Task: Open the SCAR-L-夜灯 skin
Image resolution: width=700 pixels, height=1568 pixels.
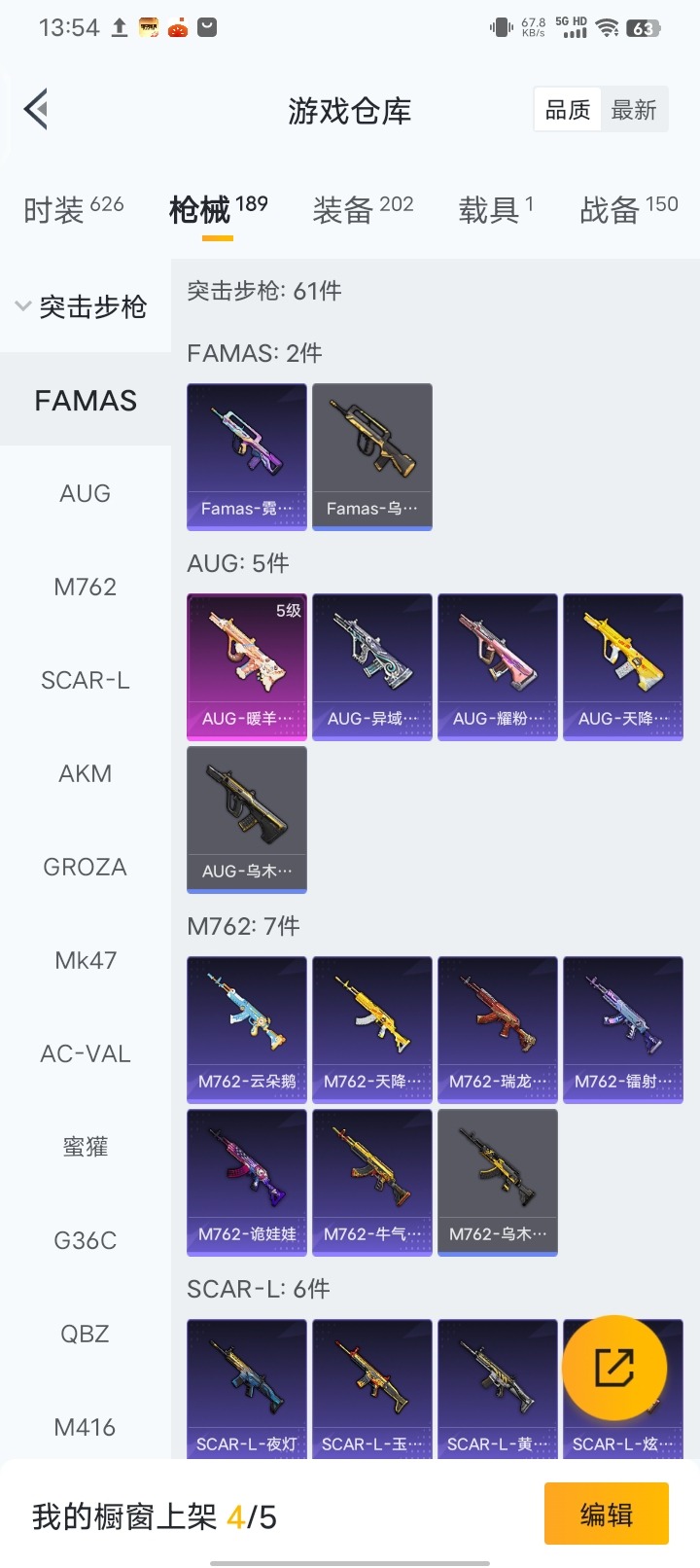Action: click(x=247, y=1389)
